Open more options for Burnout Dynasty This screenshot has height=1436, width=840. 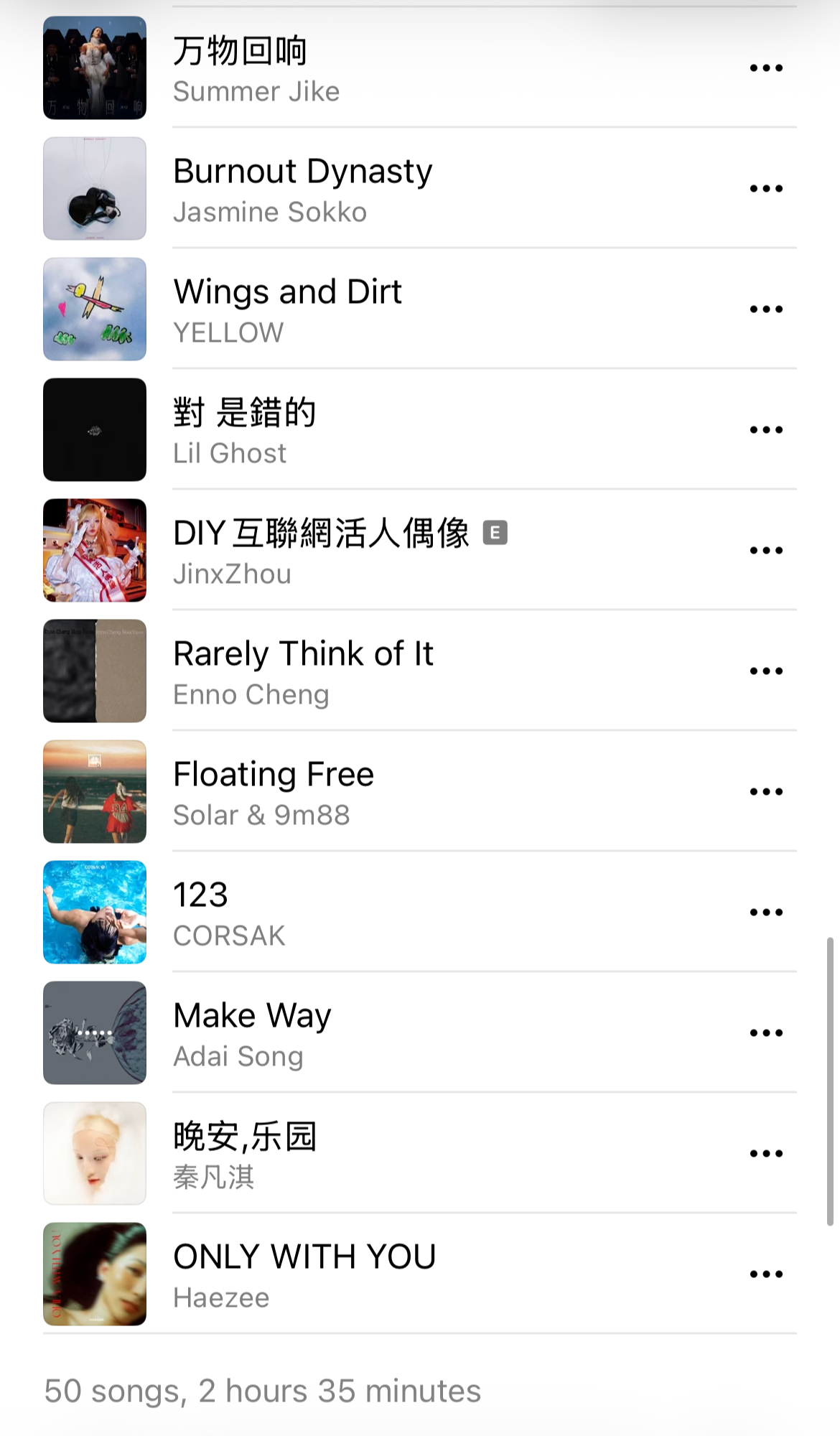pos(765,189)
